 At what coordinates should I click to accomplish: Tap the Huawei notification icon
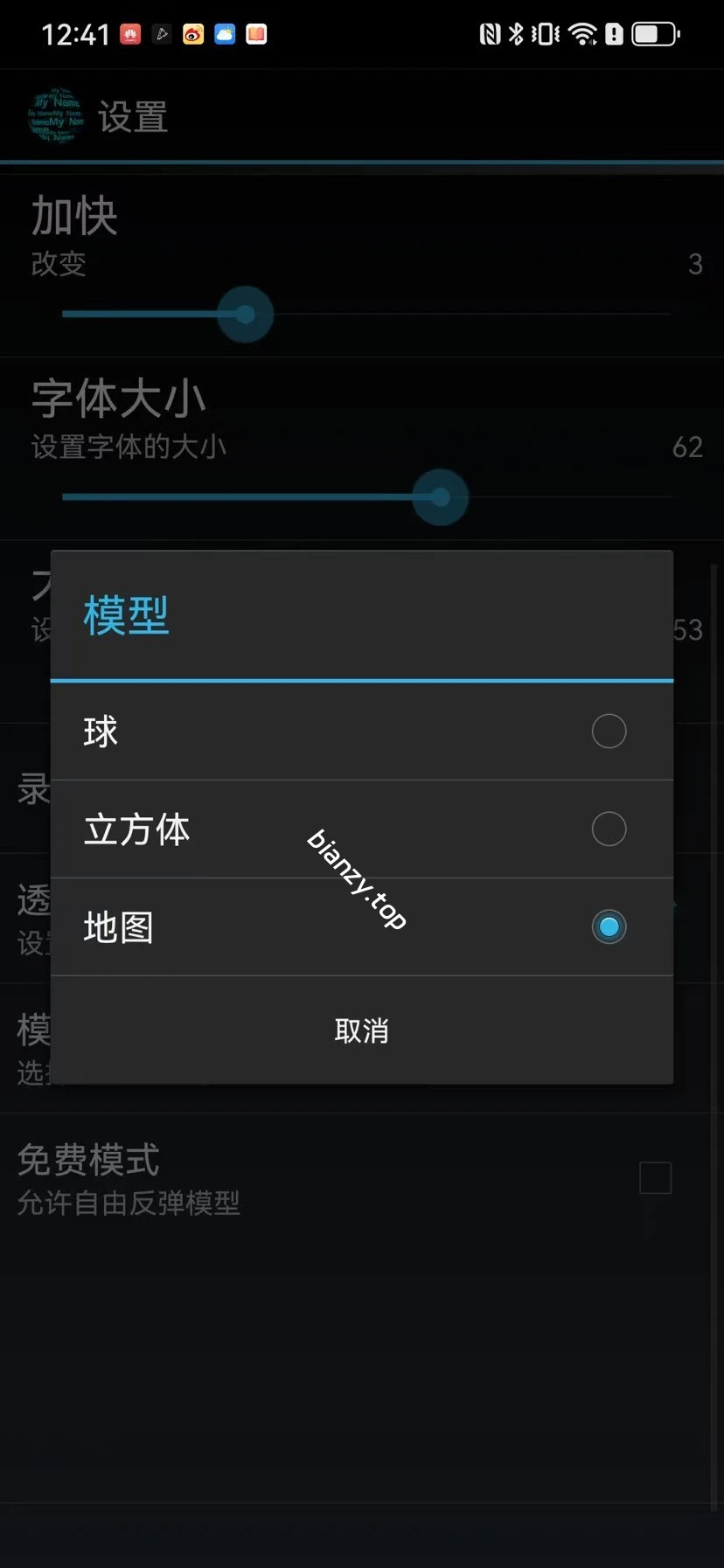(129, 34)
